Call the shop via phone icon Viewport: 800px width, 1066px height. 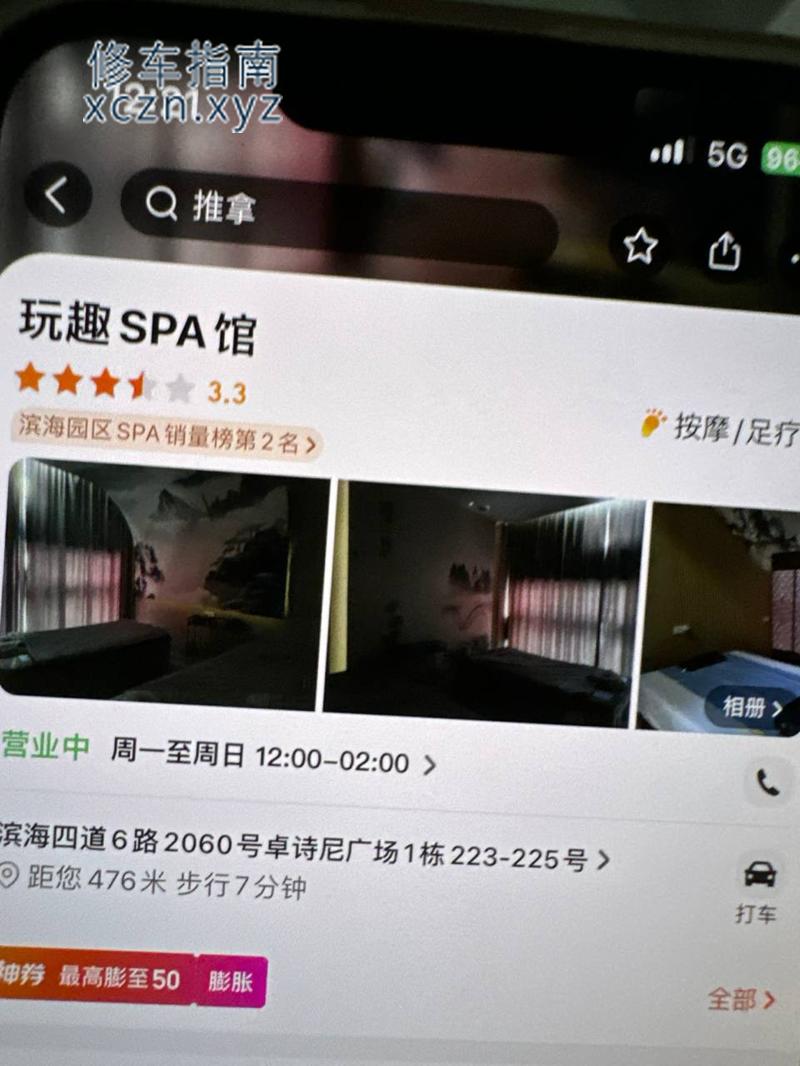pos(768,783)
